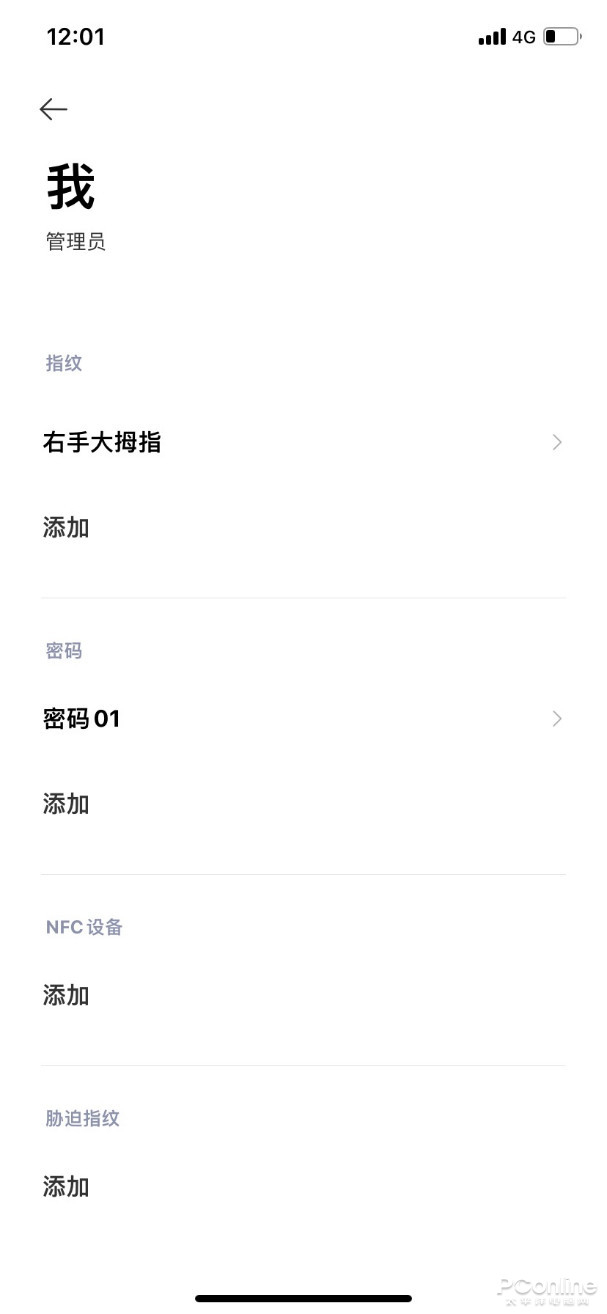
Task: Add a new fingerprint under 指纹
Action: (x=66, y=527)
